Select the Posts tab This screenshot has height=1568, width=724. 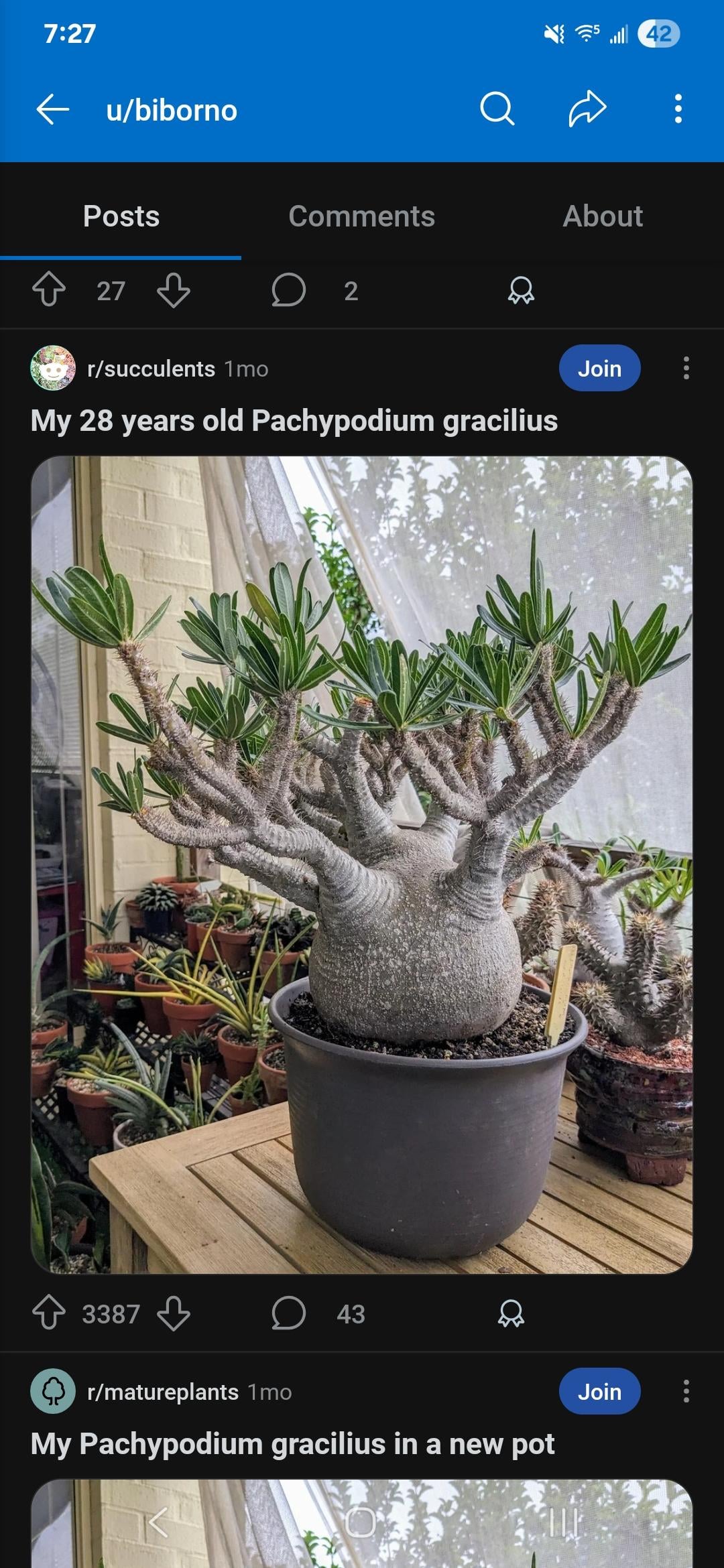point(121,216)
